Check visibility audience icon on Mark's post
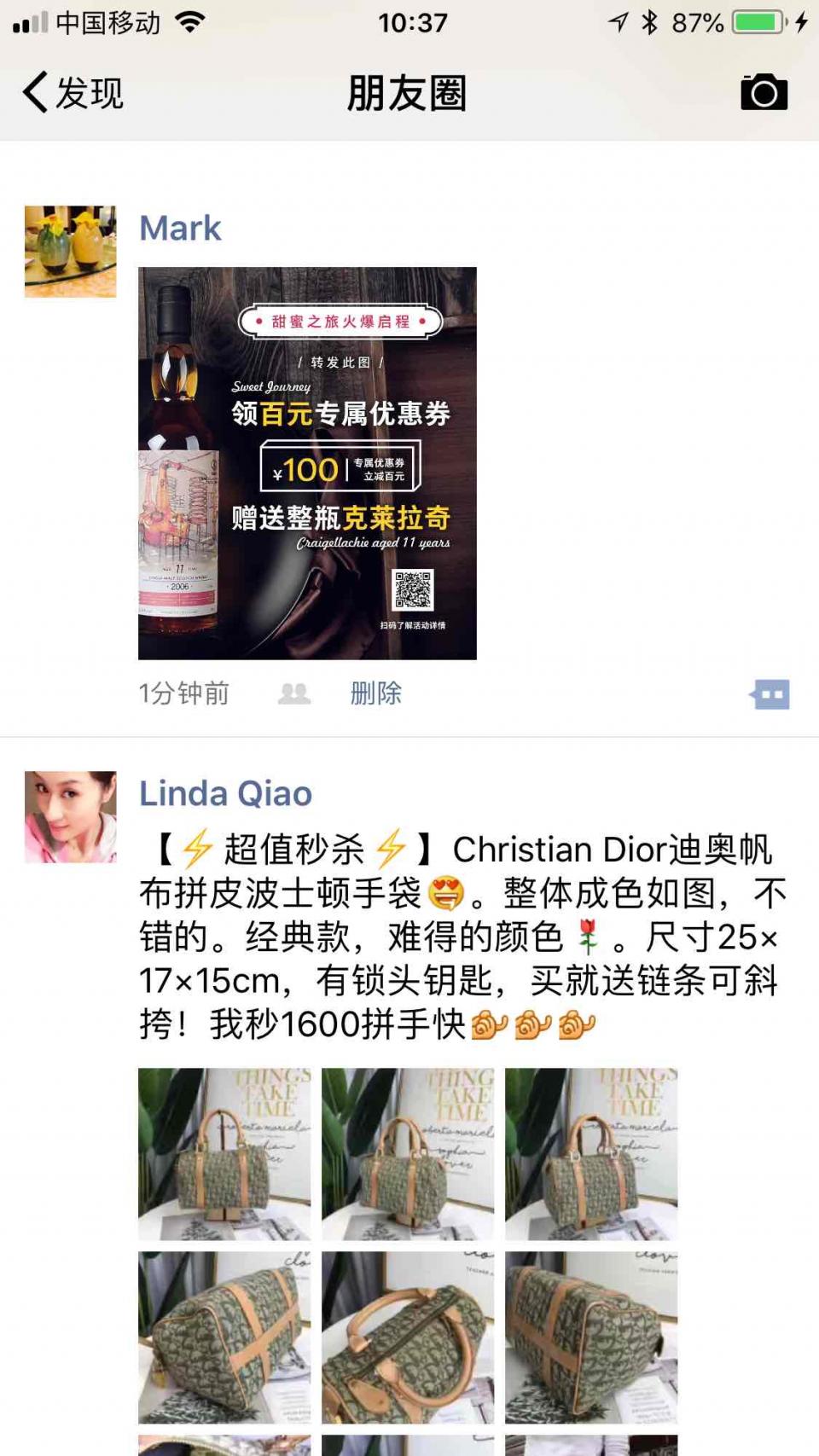 (x=294, y=693)
